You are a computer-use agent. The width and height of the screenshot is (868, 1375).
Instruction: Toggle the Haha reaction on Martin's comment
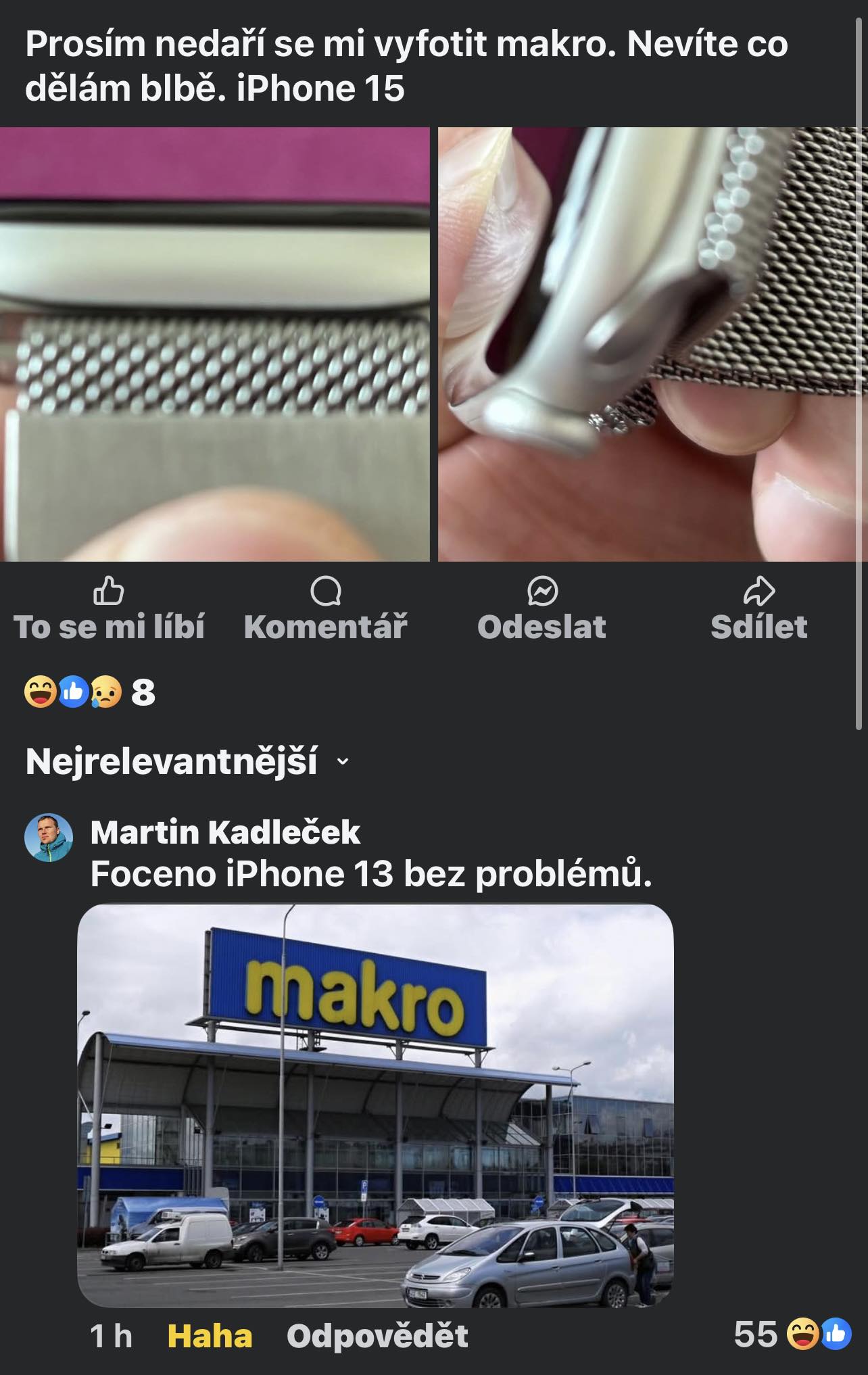[x=210, y=1336]
